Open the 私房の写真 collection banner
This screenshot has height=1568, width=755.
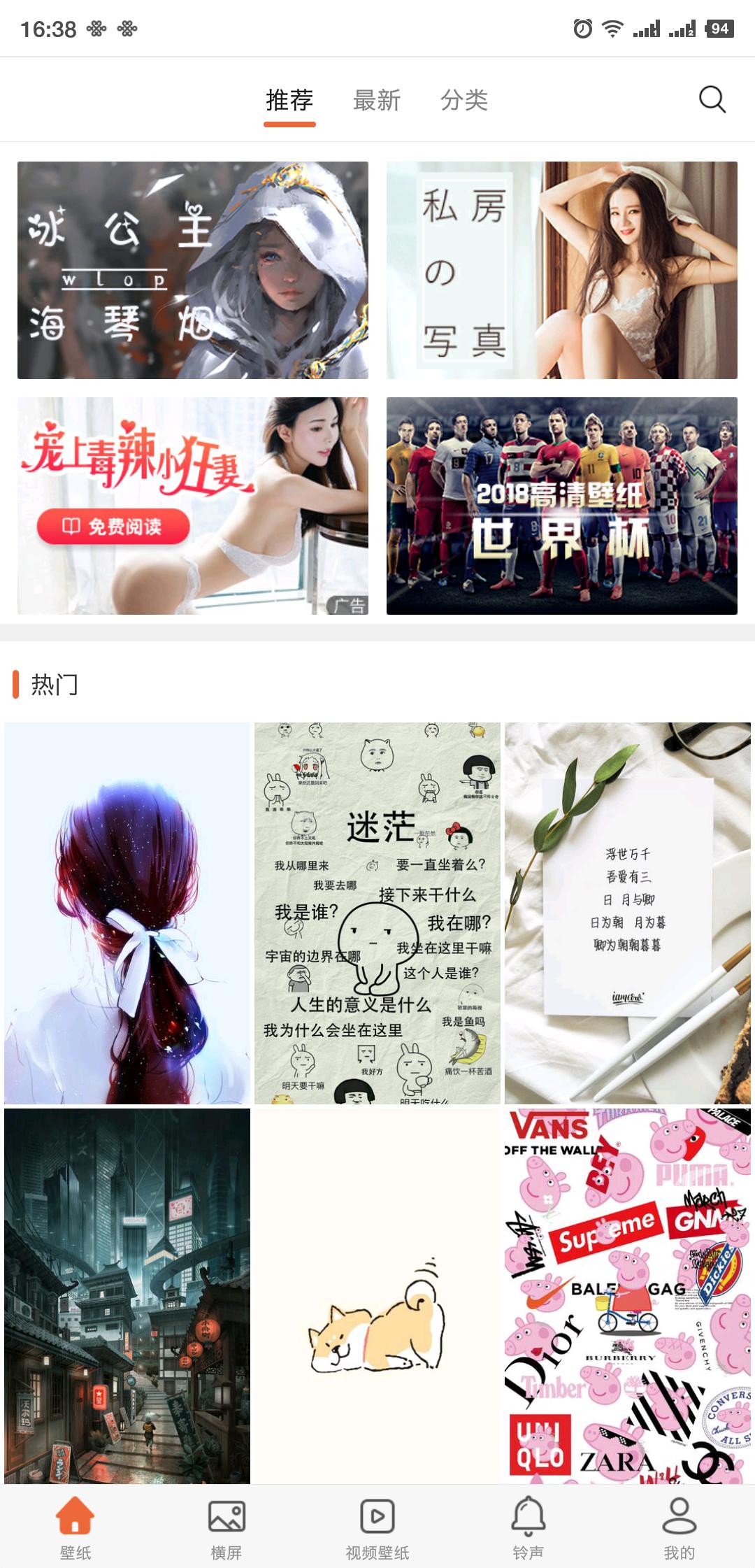[561, 270]
